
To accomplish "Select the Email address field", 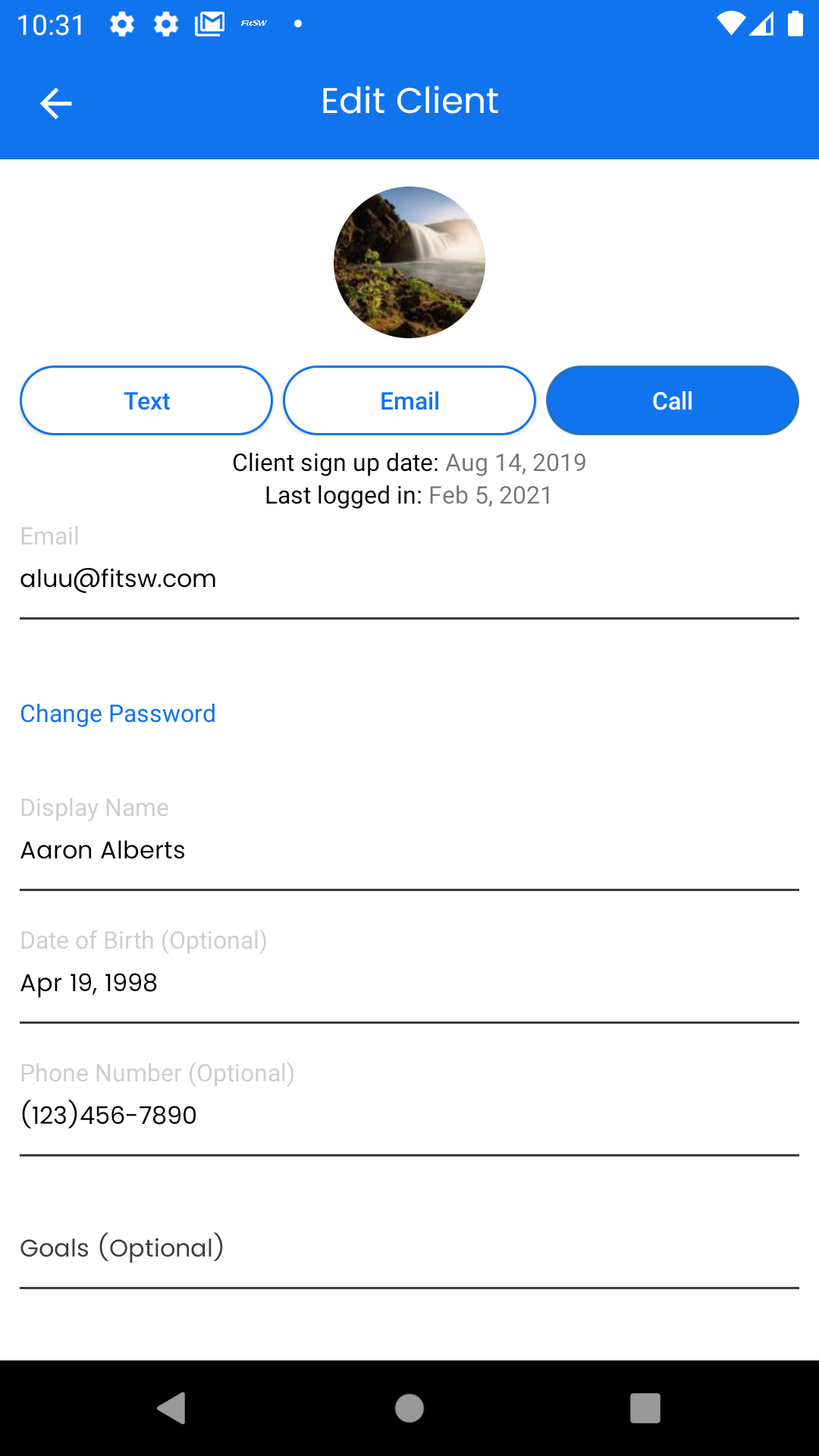I will click(x=409, y=579).
